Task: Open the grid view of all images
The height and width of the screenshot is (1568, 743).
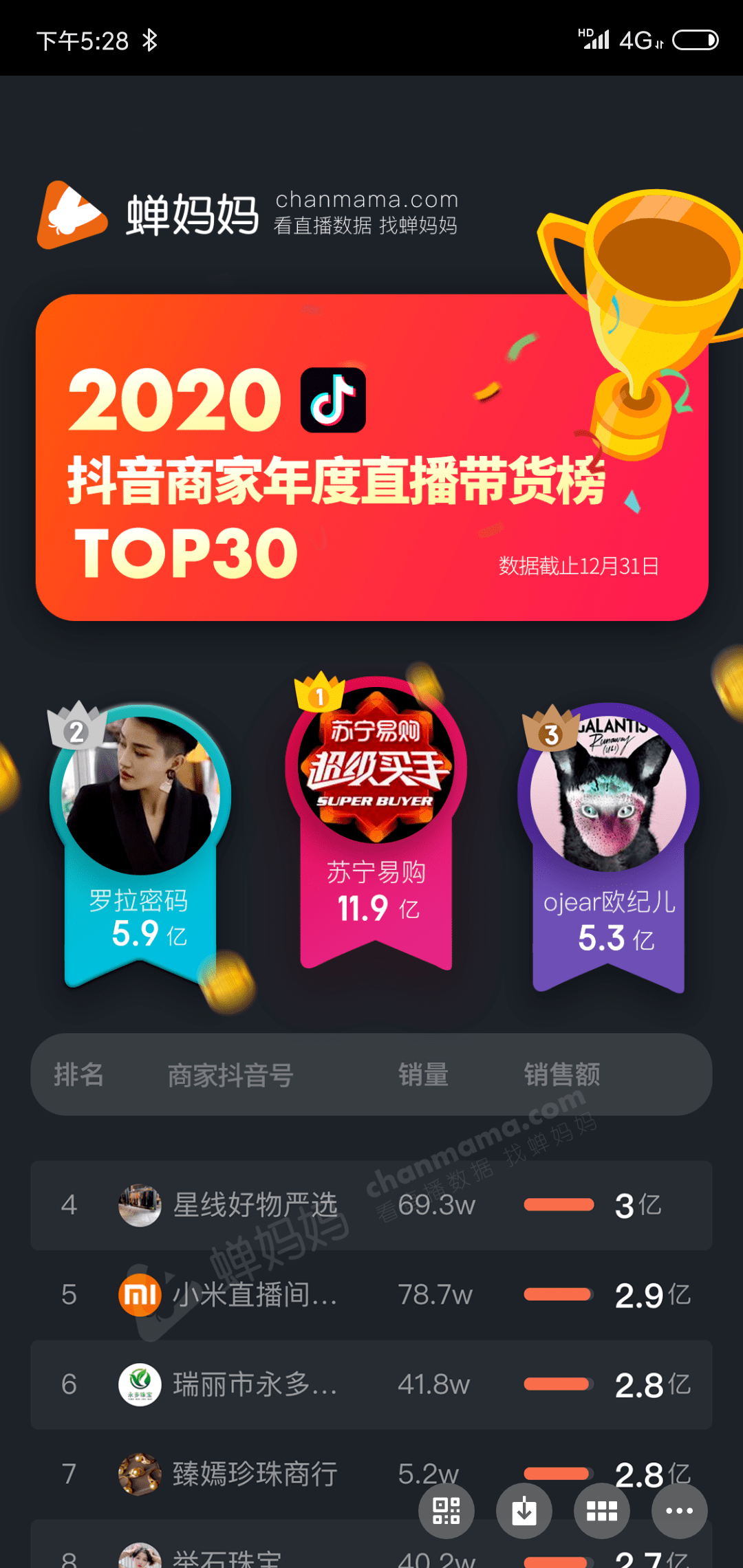Action: [602, 1511]
